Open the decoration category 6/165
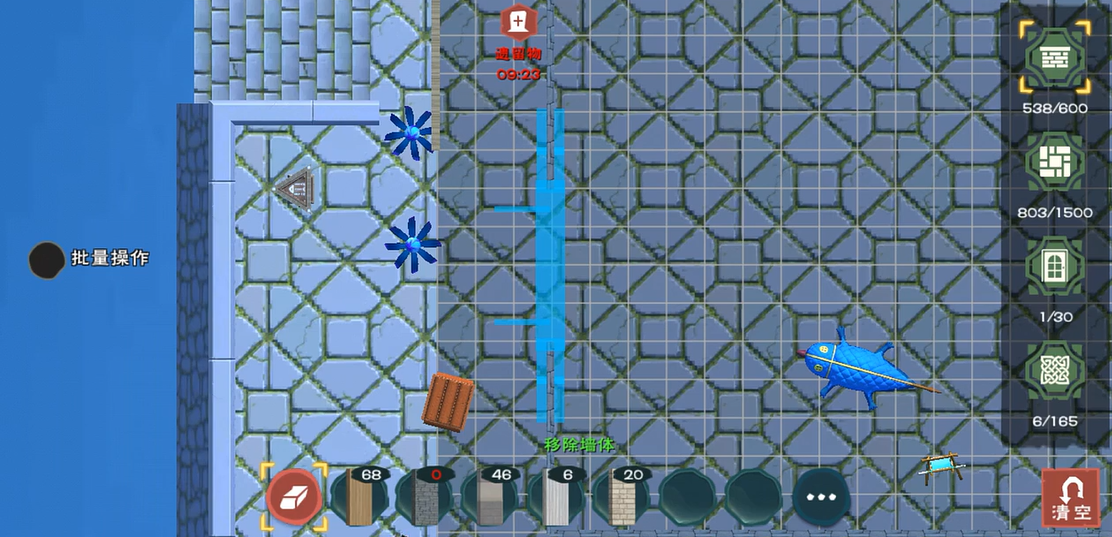Screen dimensions: 1112x537 [1055, 372]
